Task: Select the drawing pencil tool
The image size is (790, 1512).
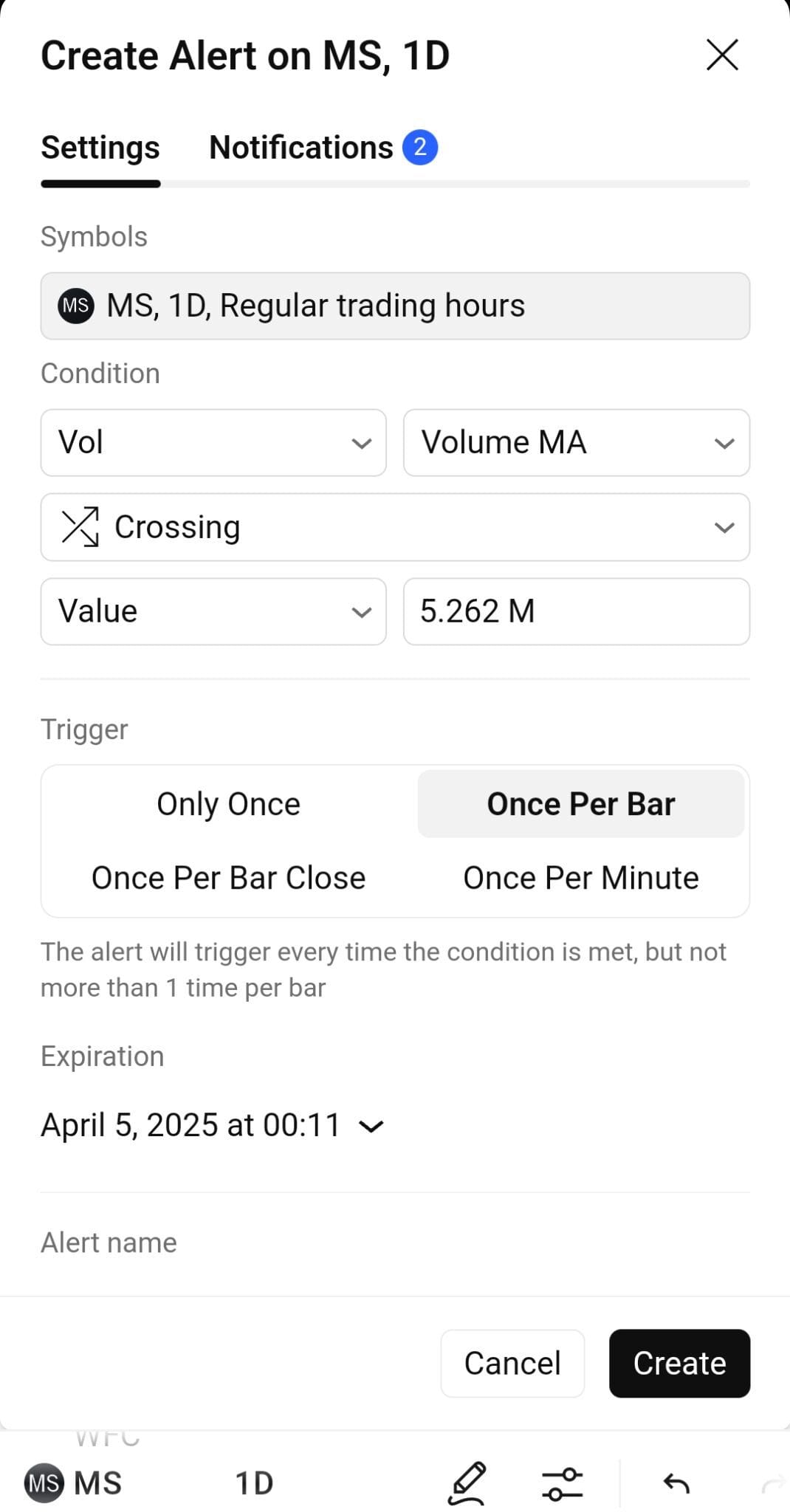Action: tap(468, 1482)
